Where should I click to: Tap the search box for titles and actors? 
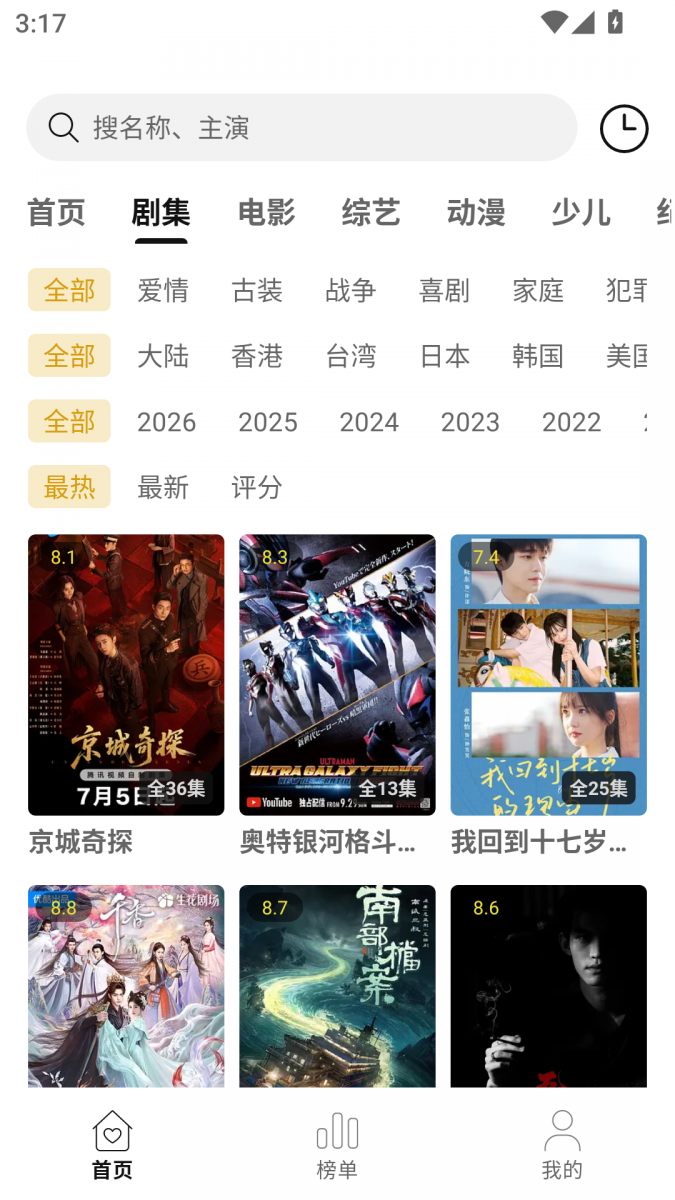[x=301, y=127]
